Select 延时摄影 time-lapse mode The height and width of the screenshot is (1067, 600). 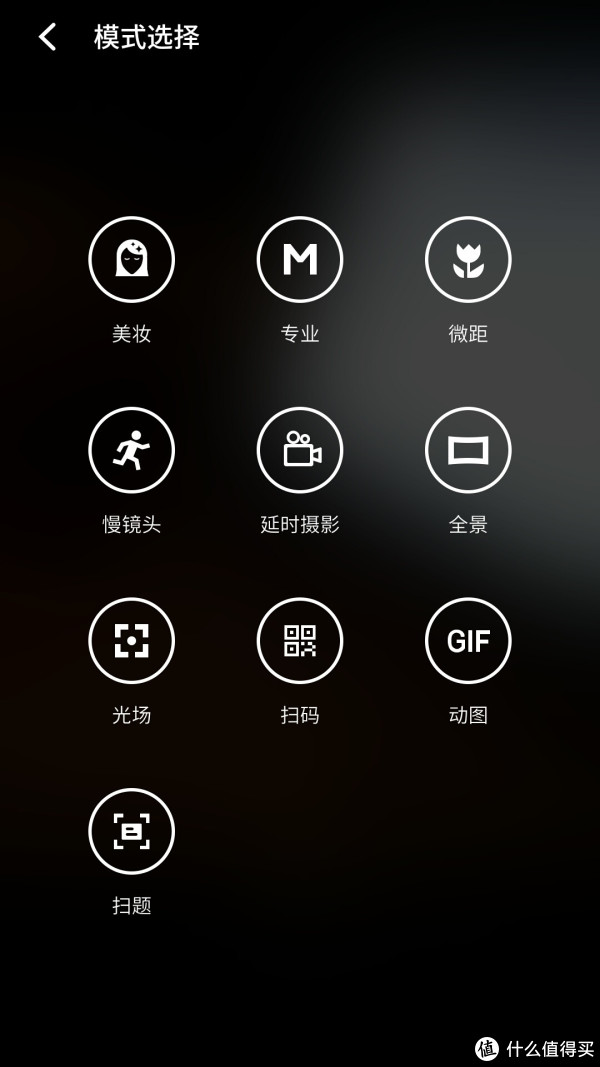pos(300,450)
